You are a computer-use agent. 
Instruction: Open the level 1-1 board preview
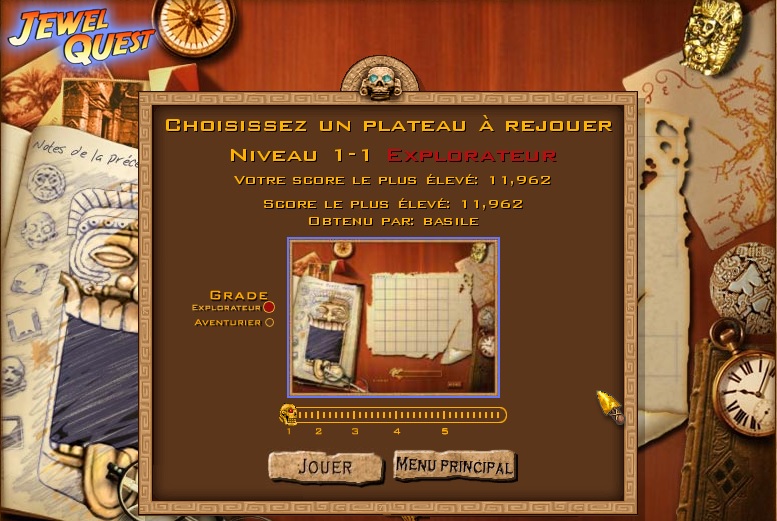(393, 317)
